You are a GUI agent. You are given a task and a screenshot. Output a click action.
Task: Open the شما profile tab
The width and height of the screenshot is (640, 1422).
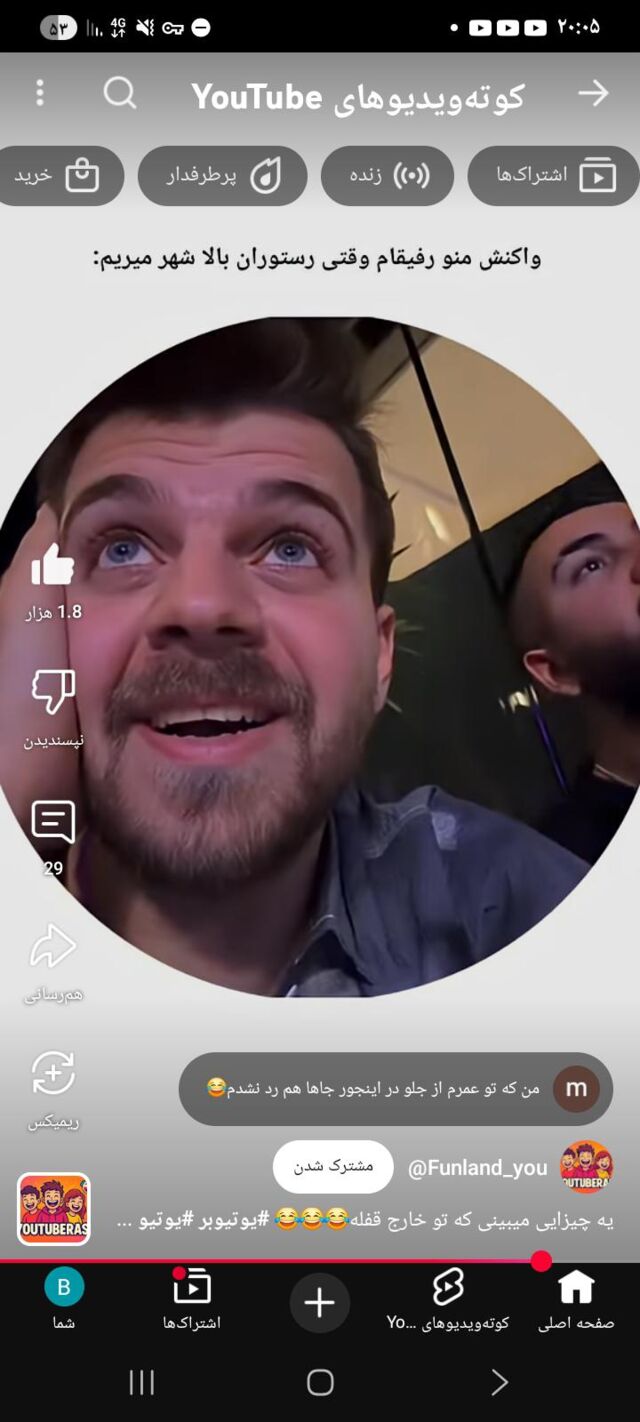click(64, 1300)
